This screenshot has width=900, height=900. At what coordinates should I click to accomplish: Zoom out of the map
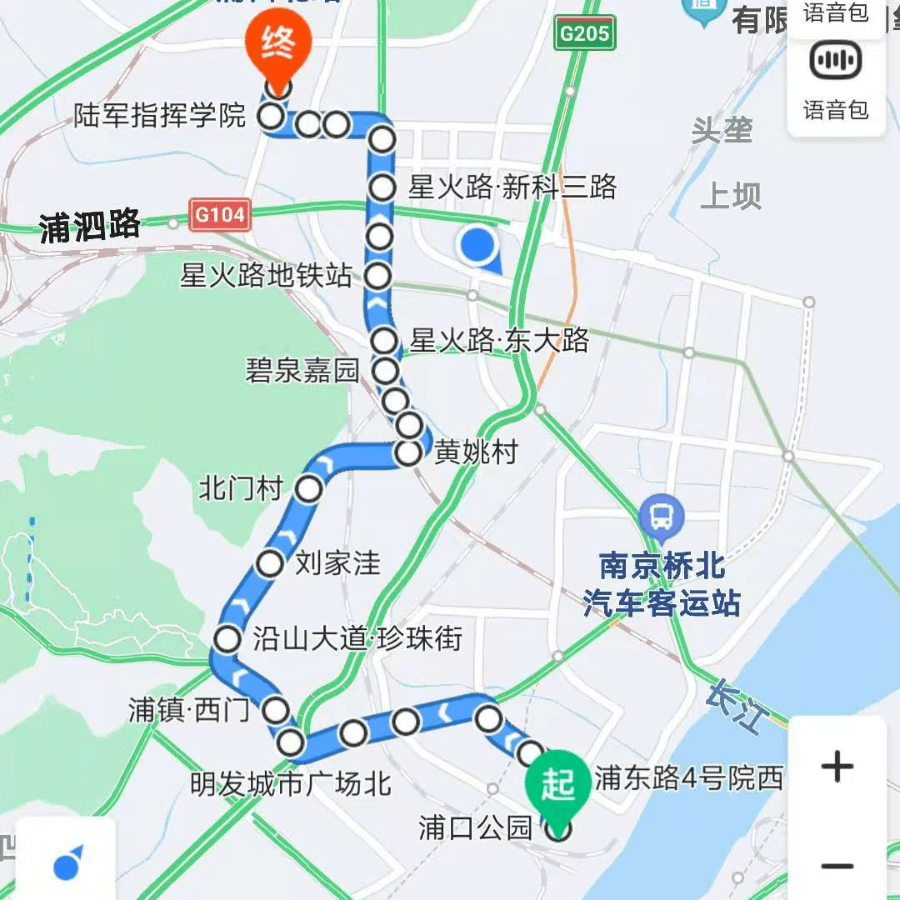tap(837, 865)
